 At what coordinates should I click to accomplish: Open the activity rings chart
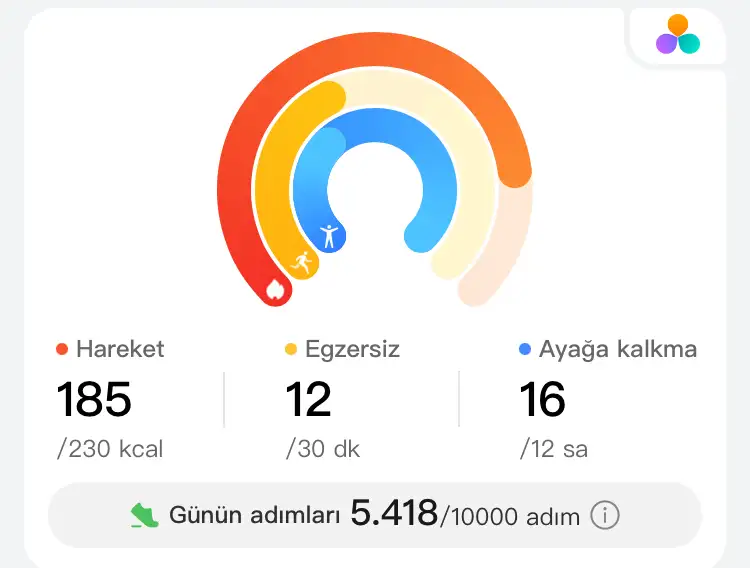point(374,170)
